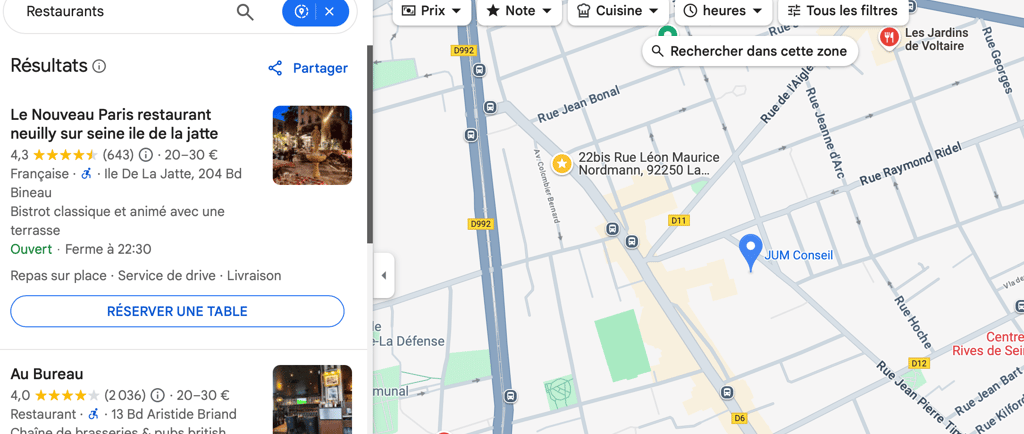
Task: Open the results info icon
Action: pos(99,67)
